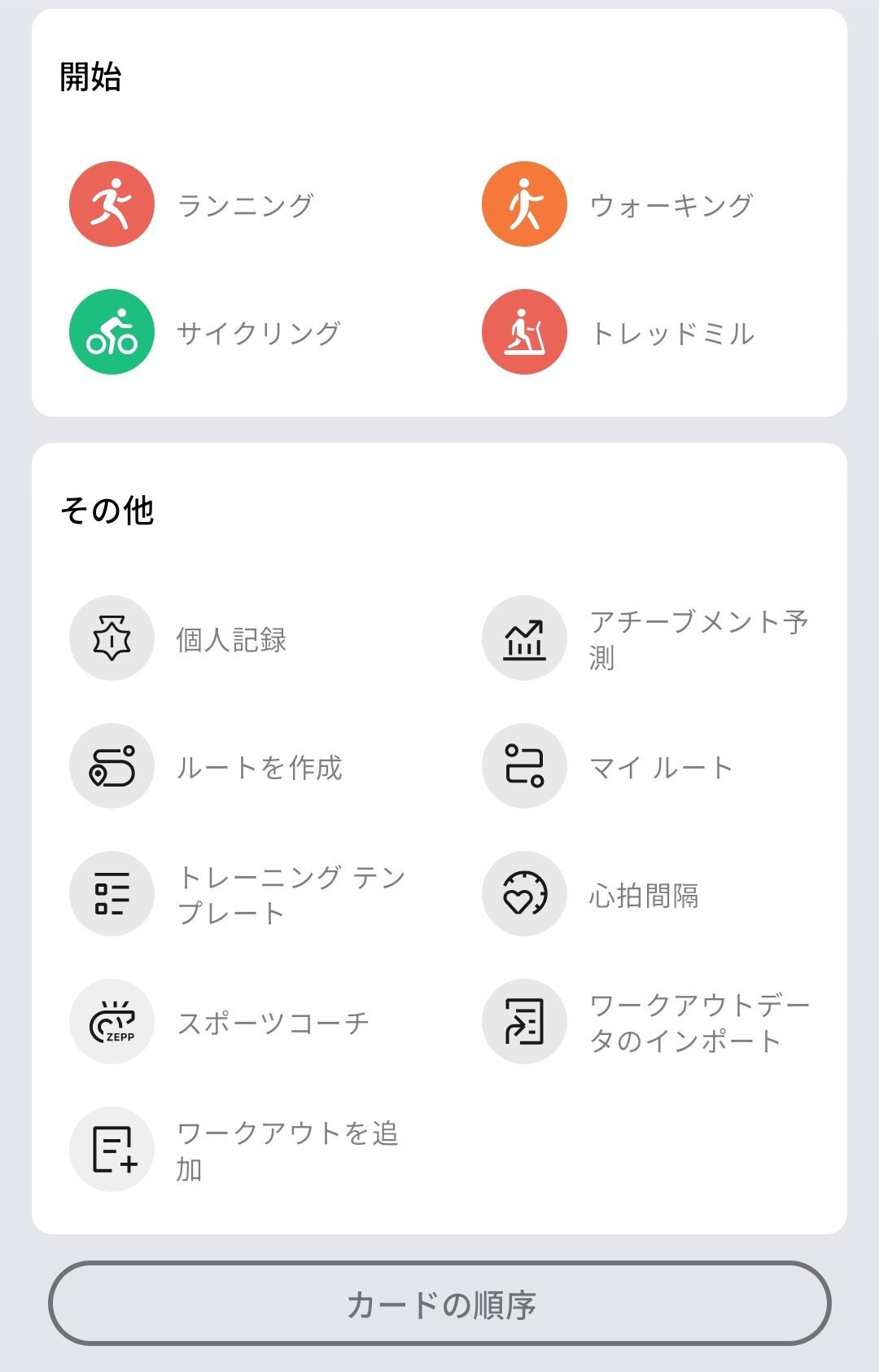879x1372 pixels.
Task: Tap the カードの順序 button
Action: pyautogui.click(x=439, y=1304)
